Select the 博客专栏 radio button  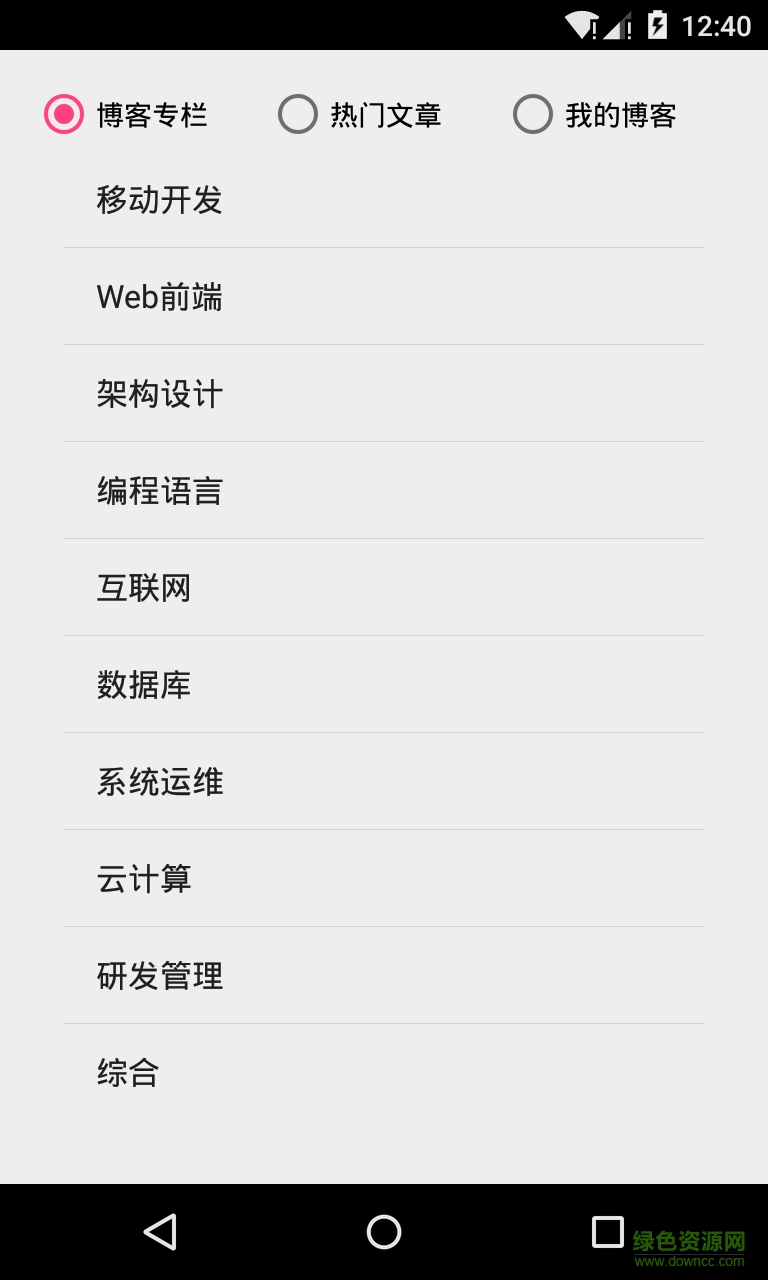click(x=62, y=113)
